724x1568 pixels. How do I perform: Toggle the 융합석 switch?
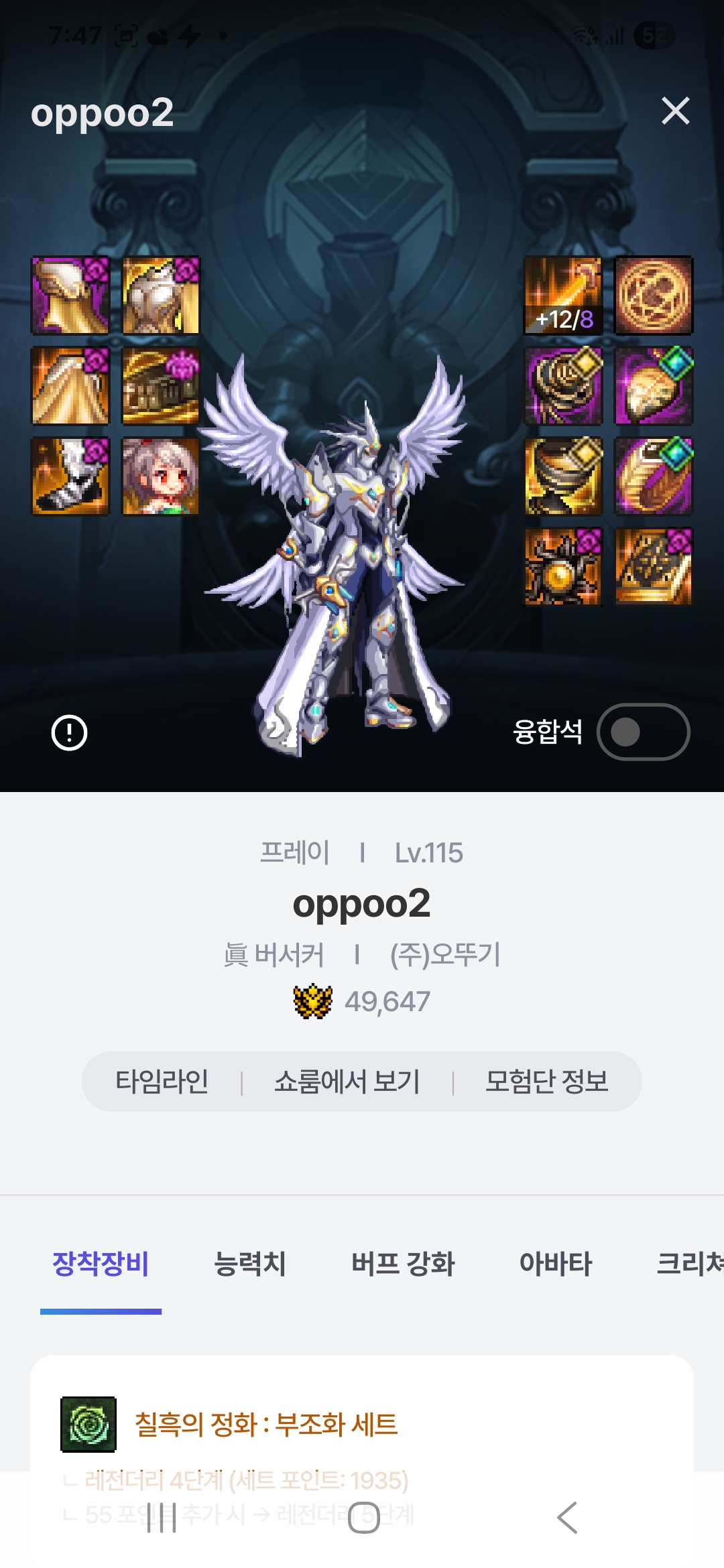643,732
